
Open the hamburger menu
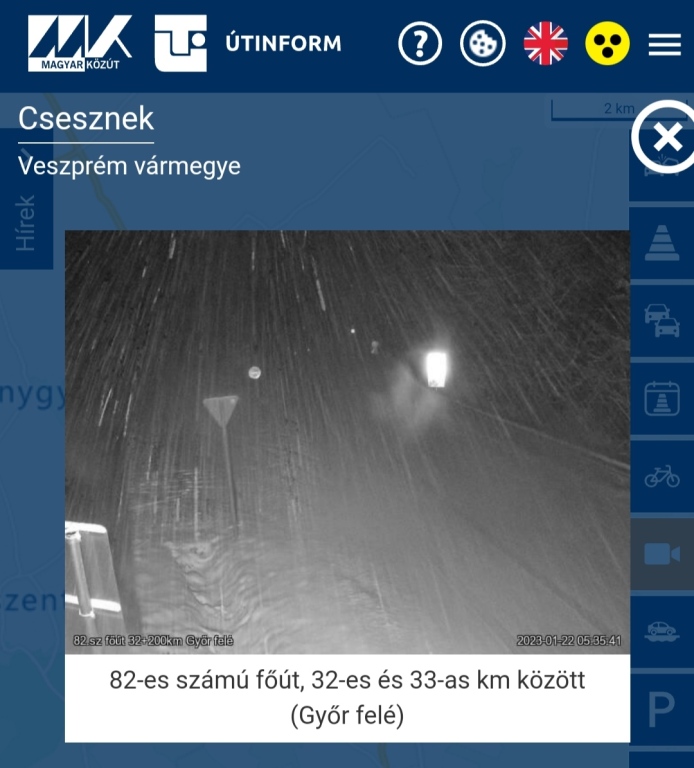664,44
